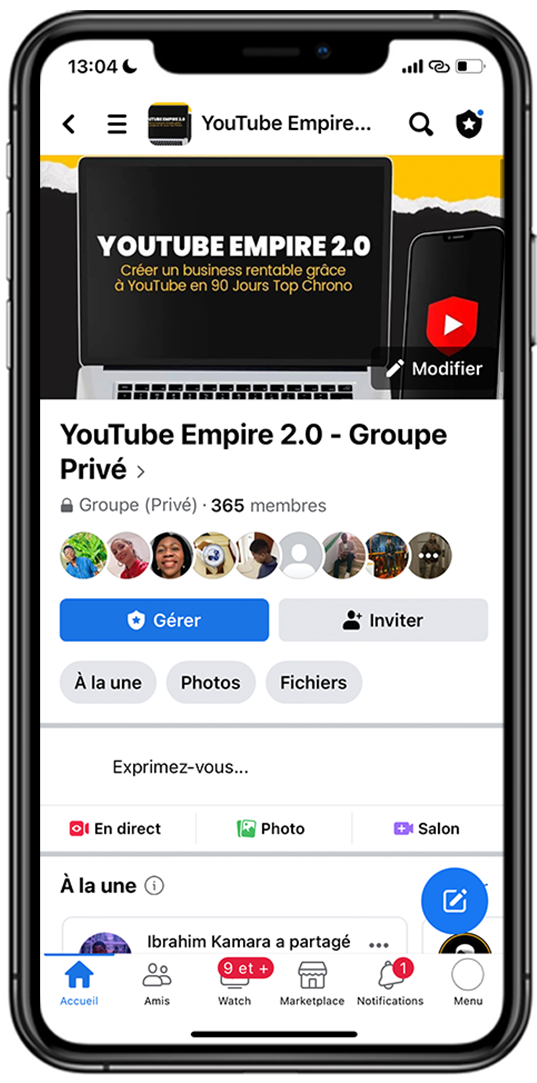This screenshot has width=537, height=1083.
Task: Switch to the Watch tab
Action: pyautogui.click(x=235, y=982)
